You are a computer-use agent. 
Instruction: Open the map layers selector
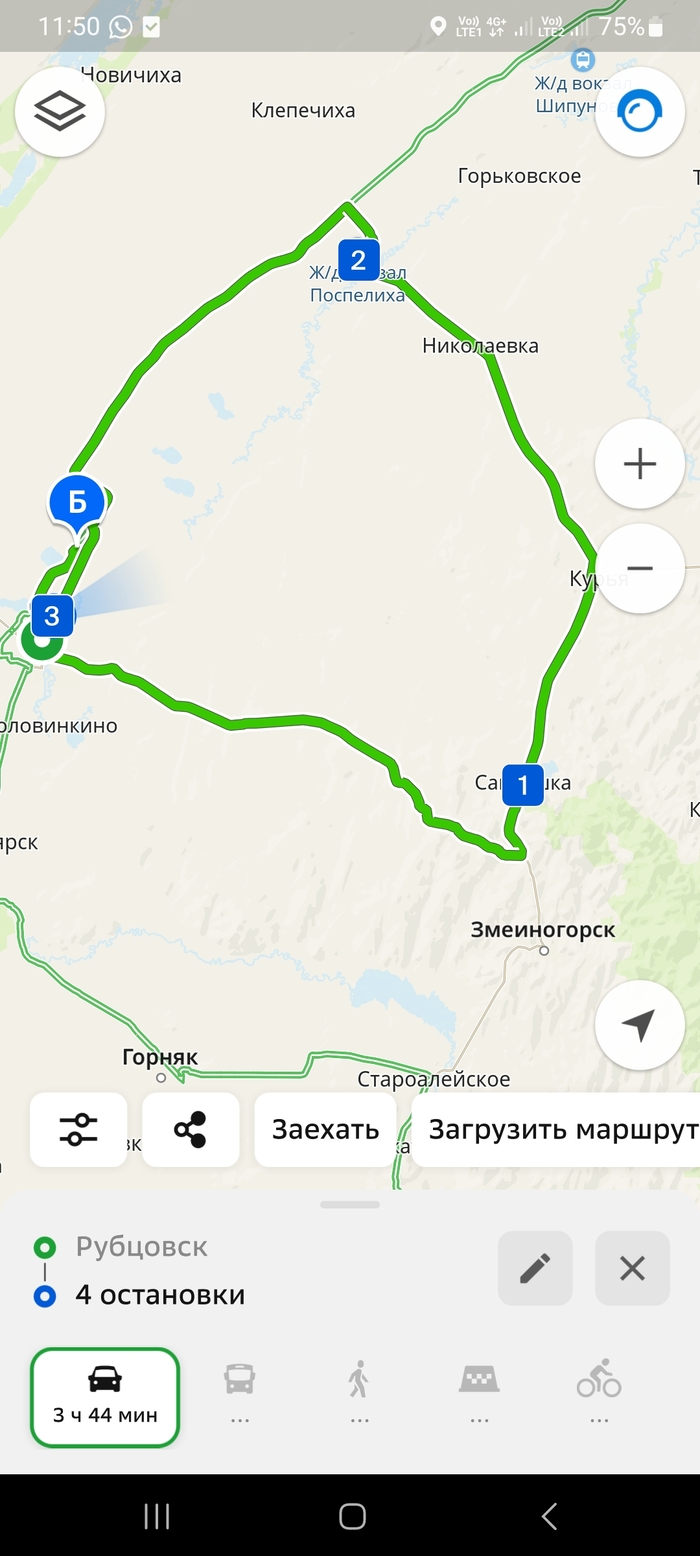coord(60,112)
